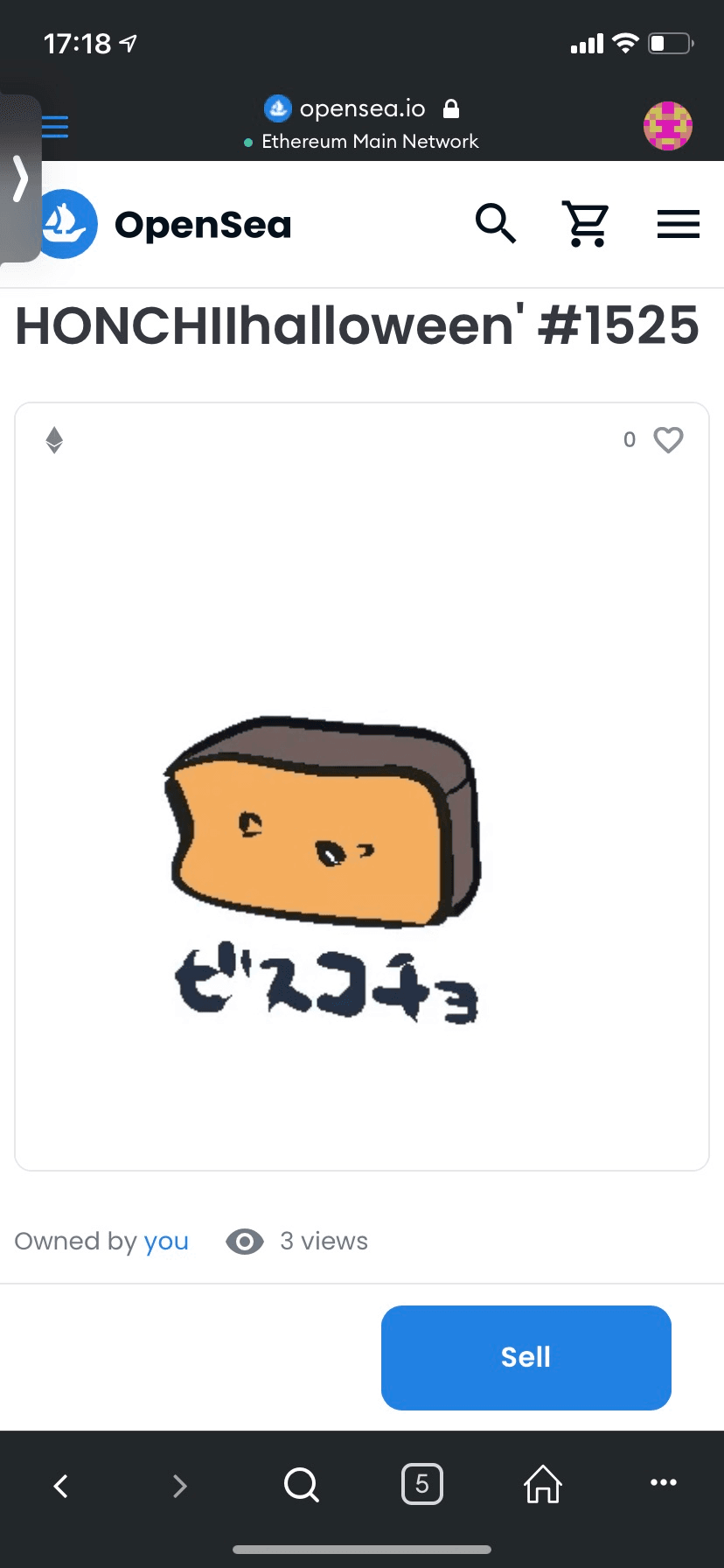Open the wallet account avatar
The image size is (724, 1568).
[x=668, y=125]
